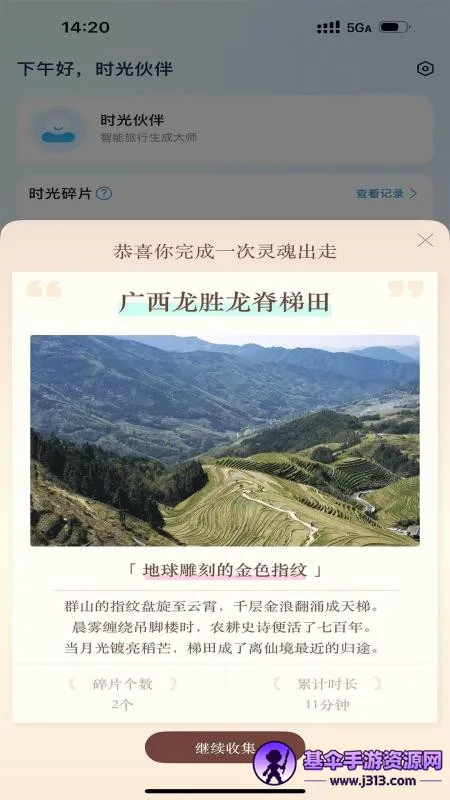The image size is (450, 800).
Task: Close the 恭喜你完成一次灵魂出走 popup
Action: pos(425,240)
